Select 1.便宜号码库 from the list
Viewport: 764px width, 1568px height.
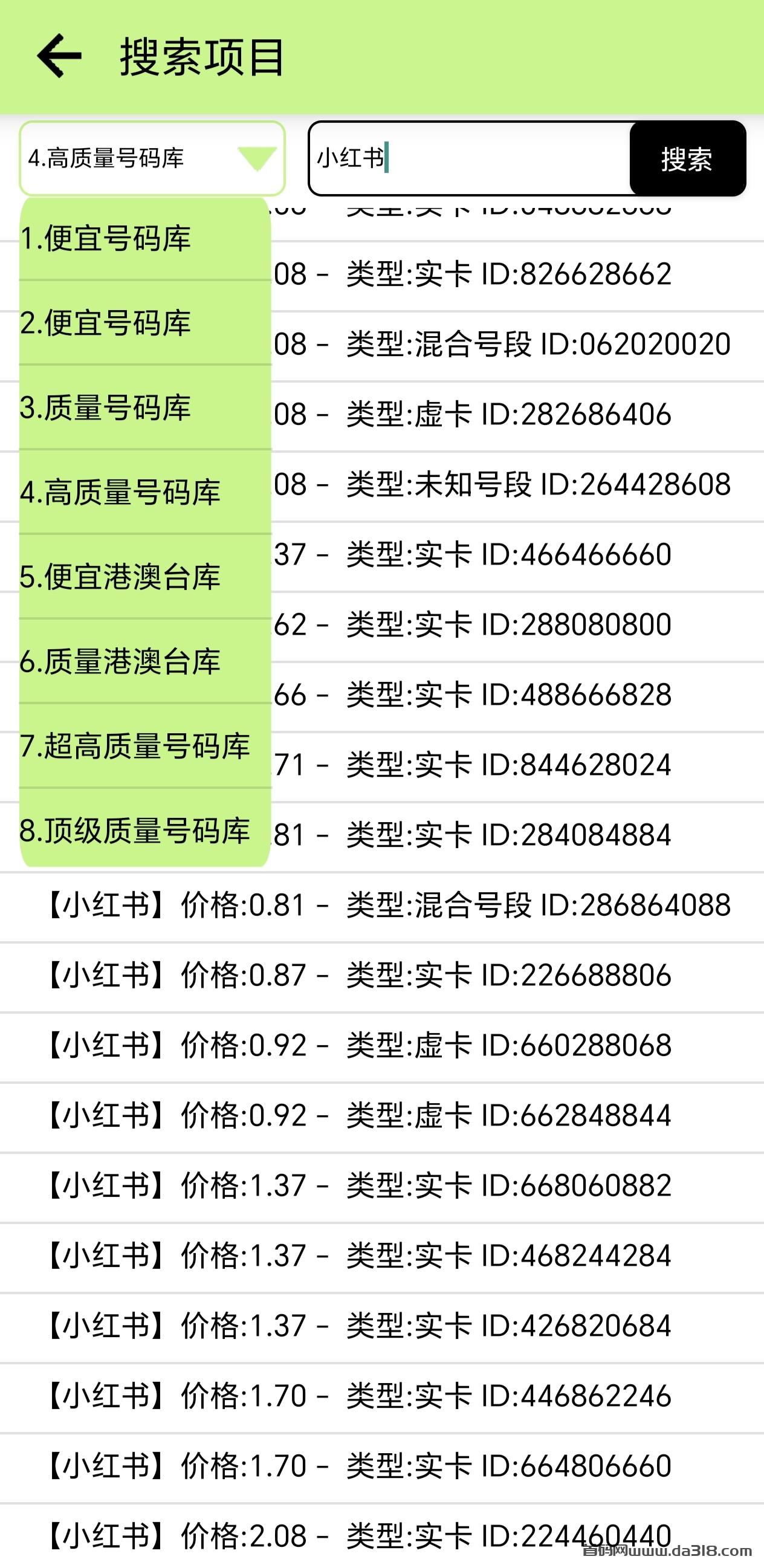tap(145, 238)
